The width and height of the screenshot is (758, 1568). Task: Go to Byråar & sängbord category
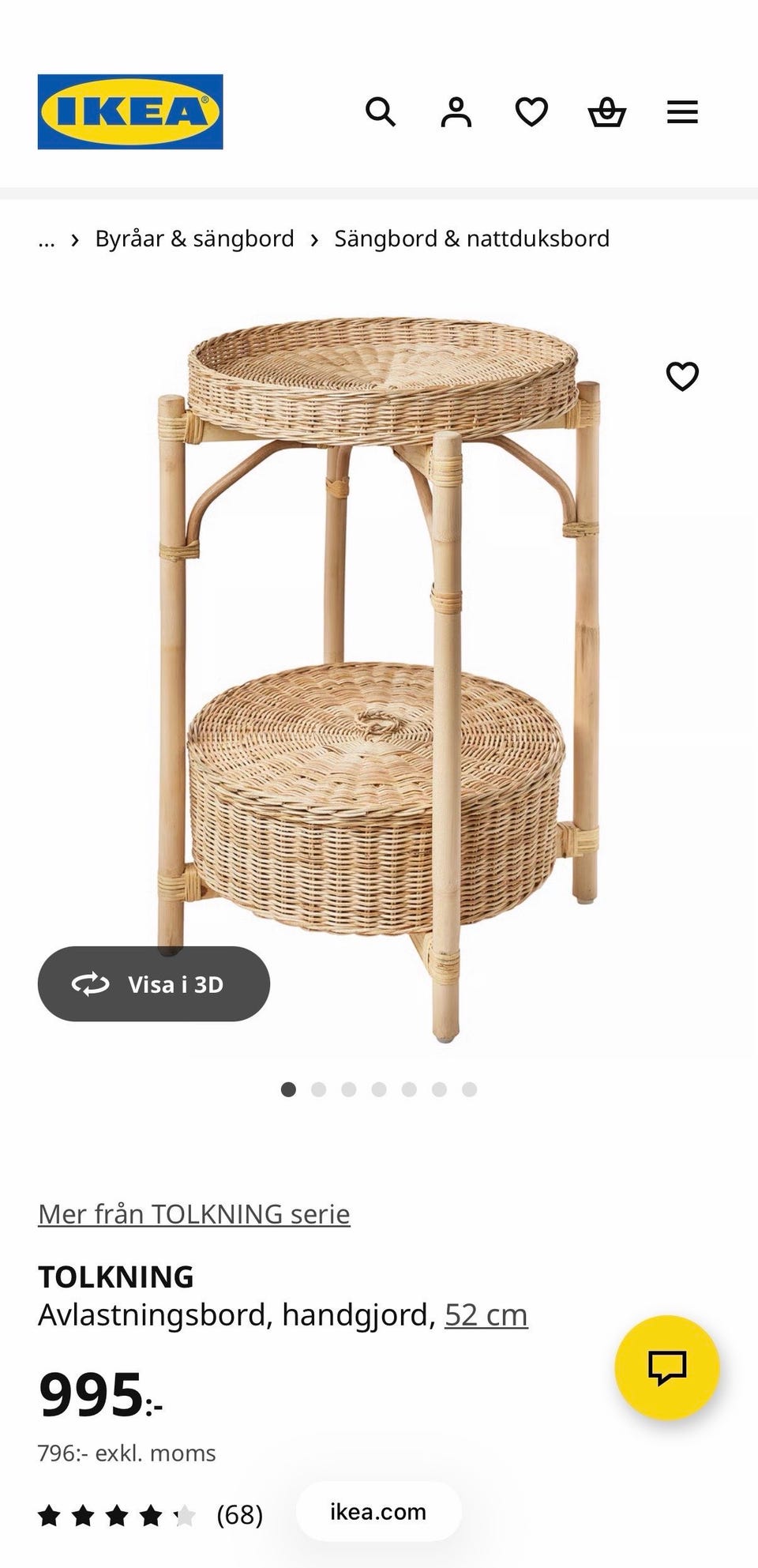194,239
